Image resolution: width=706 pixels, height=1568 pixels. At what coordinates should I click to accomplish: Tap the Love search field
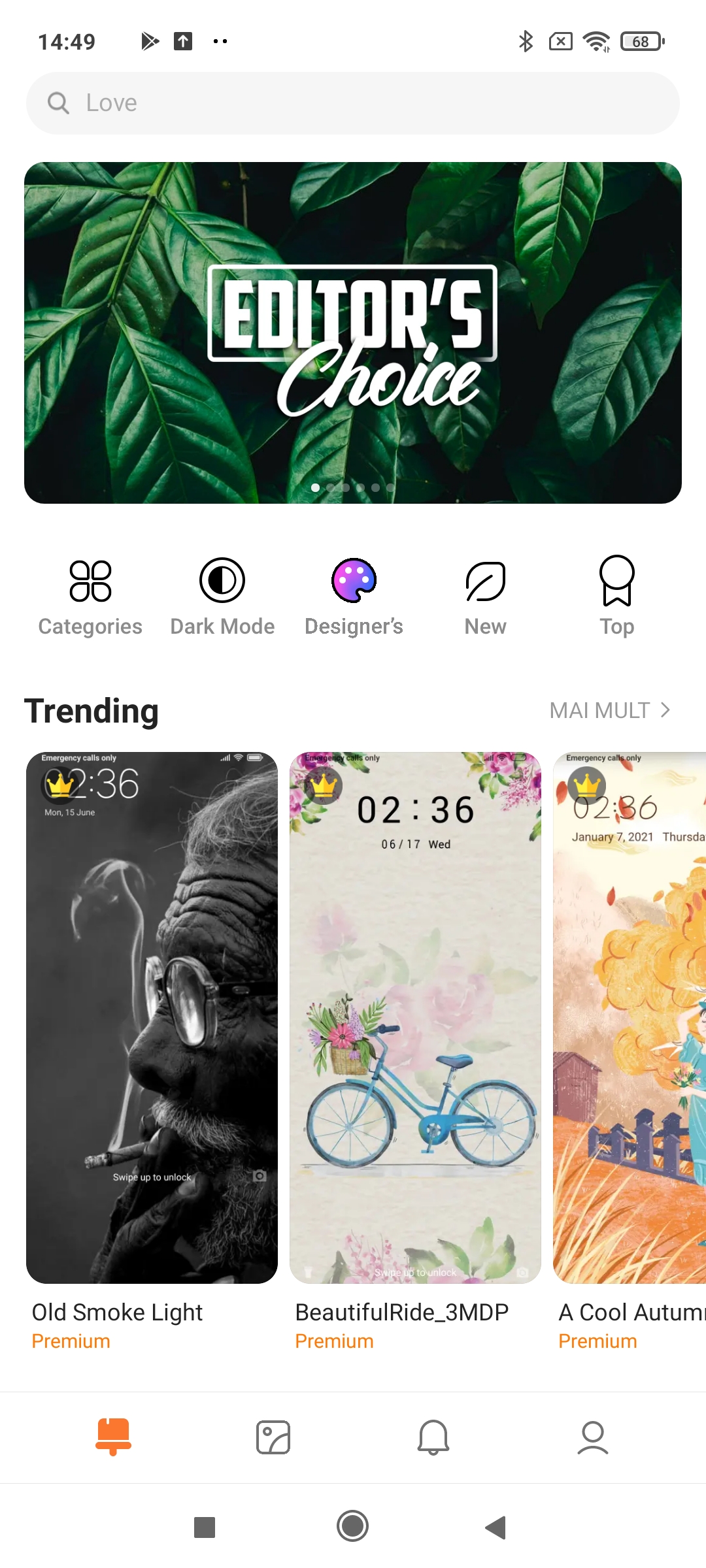point(353,103)
